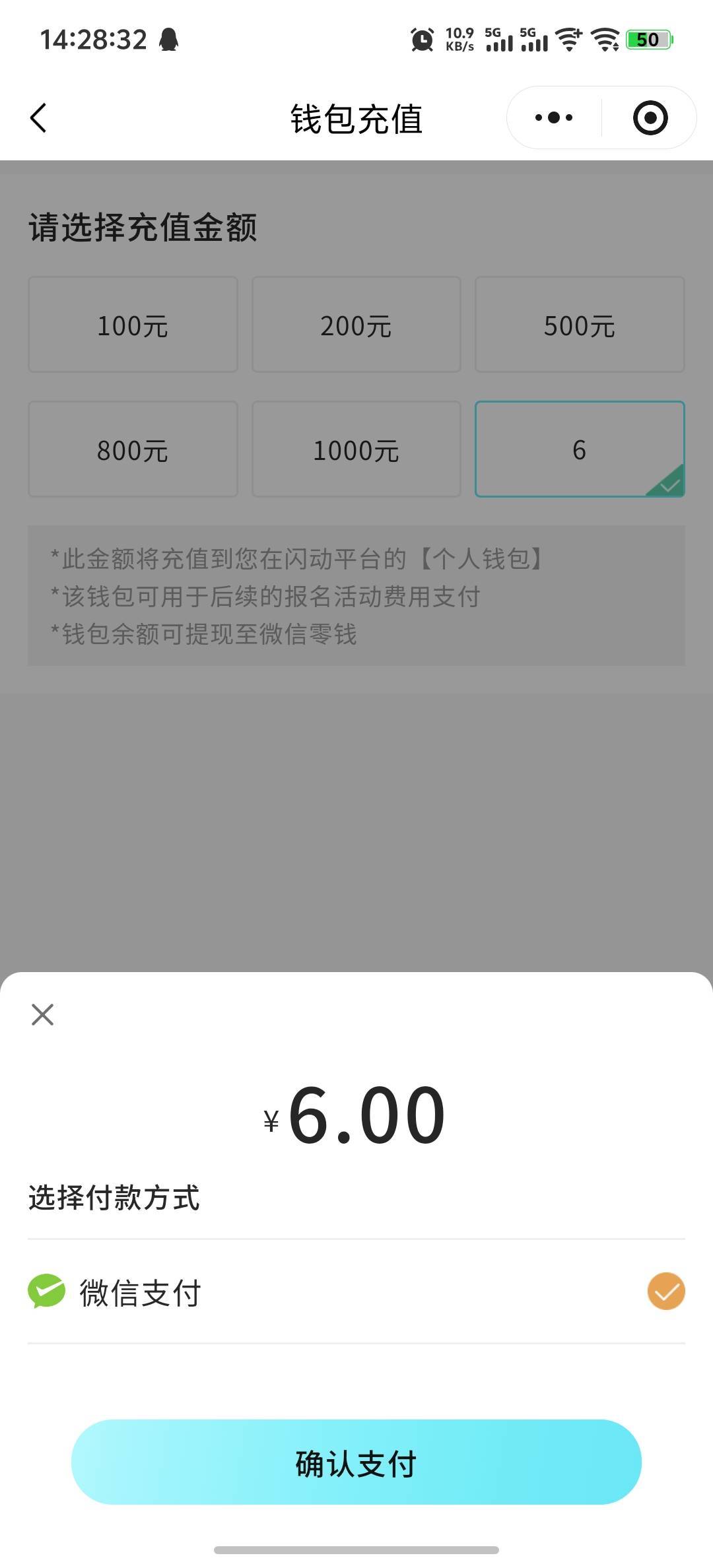This screenshot has height=1568, width=713.
Task: Open the mini program three-dot menu
Action: tap(554, 118)
